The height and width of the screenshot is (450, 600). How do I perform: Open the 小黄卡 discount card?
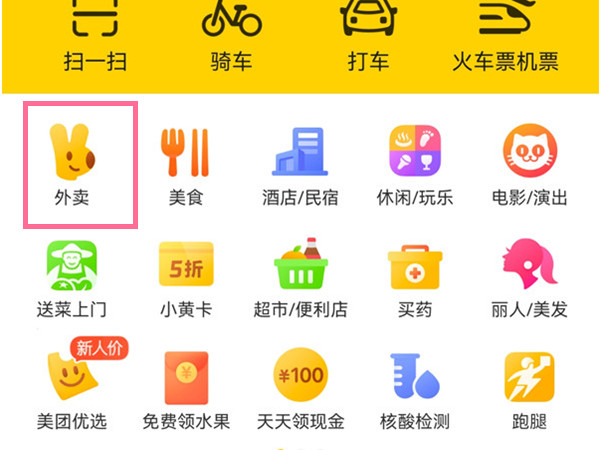tap(186, 278)
